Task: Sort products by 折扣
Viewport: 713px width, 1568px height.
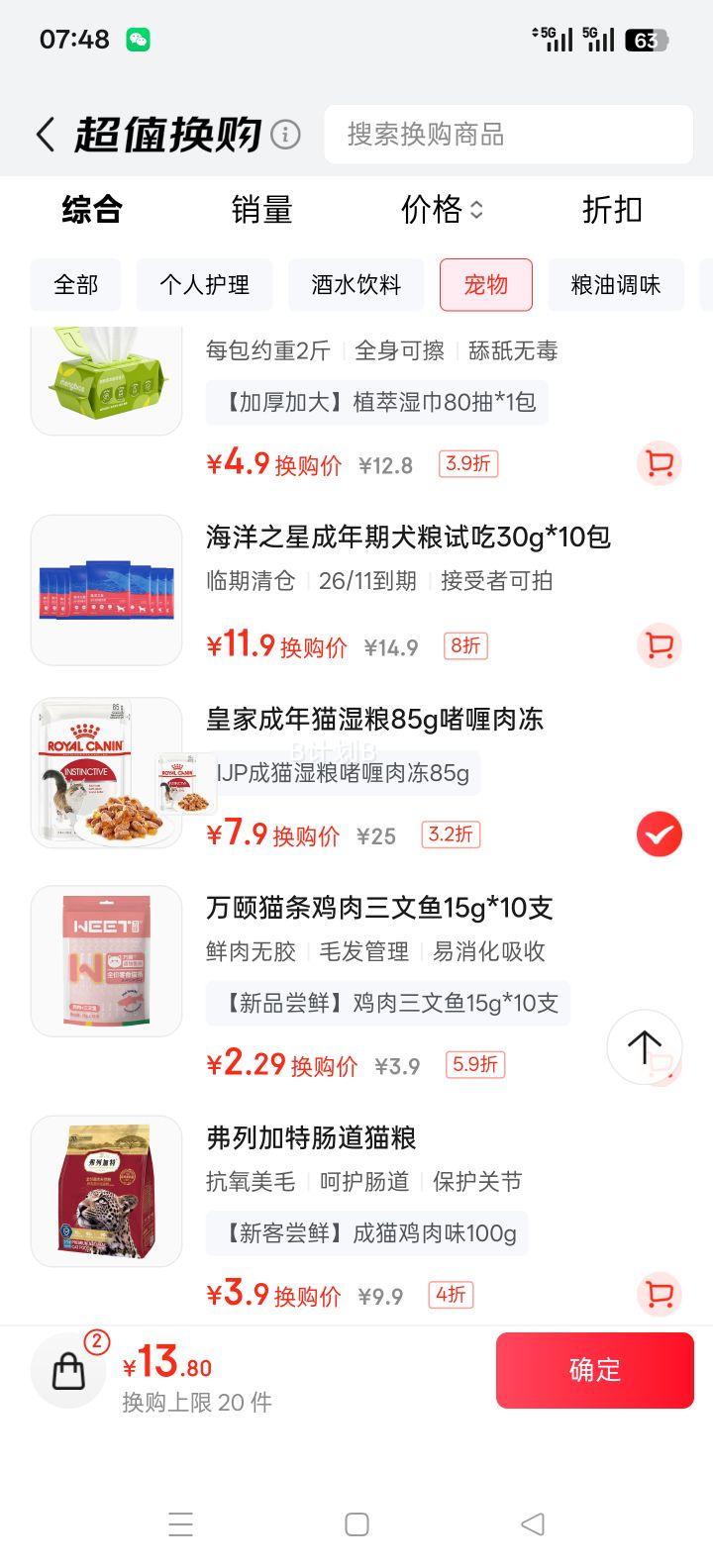Action: click(x=612, y=210)
